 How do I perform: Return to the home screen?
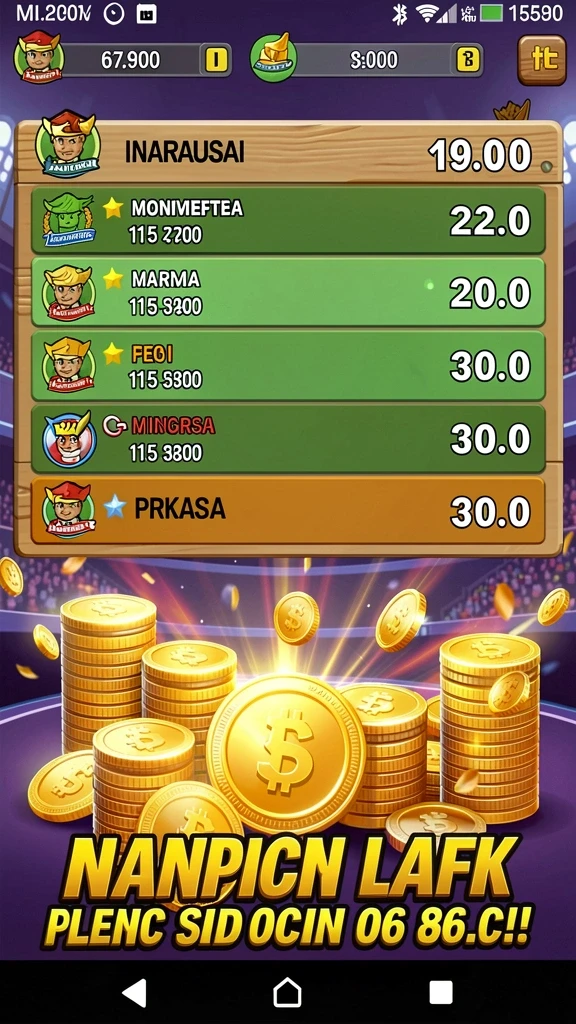(x=287, y=993)
